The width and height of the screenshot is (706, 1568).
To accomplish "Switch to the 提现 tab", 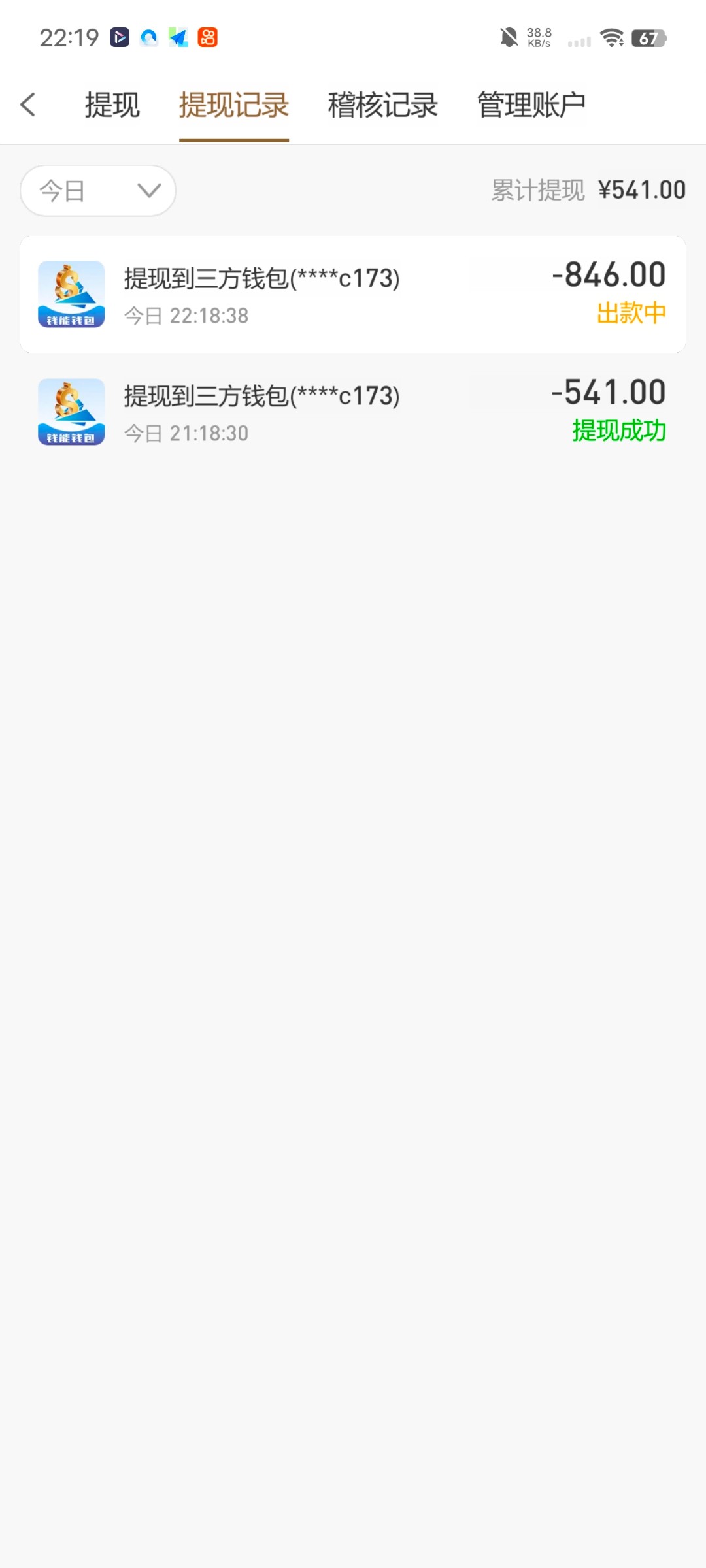I will pyautogui.click(x=112, y=105).
